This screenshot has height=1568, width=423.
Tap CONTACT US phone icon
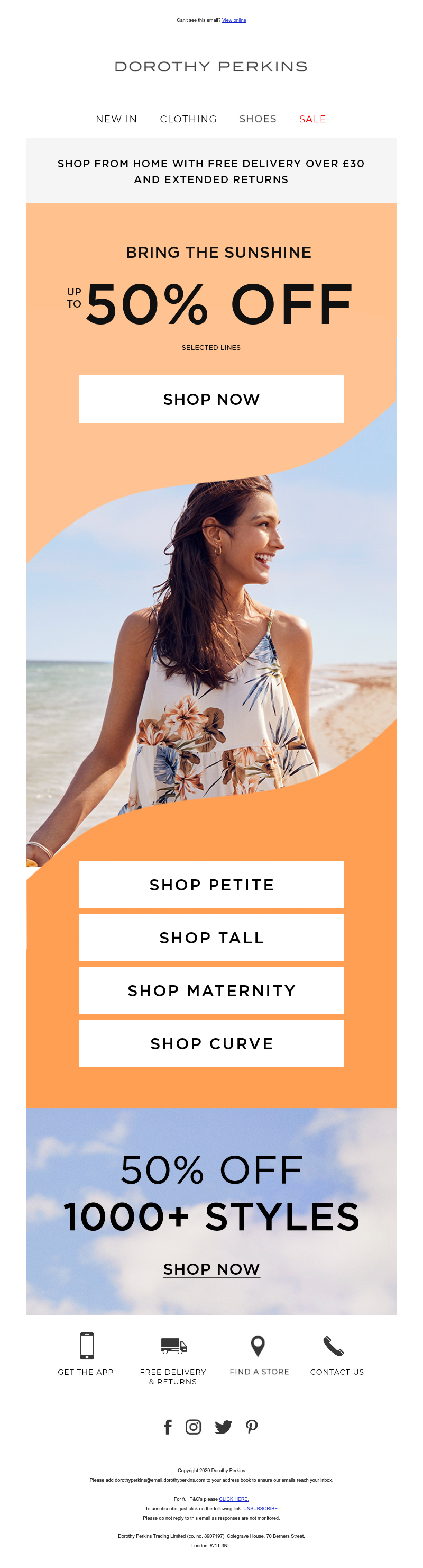(x=333, y=1346)
